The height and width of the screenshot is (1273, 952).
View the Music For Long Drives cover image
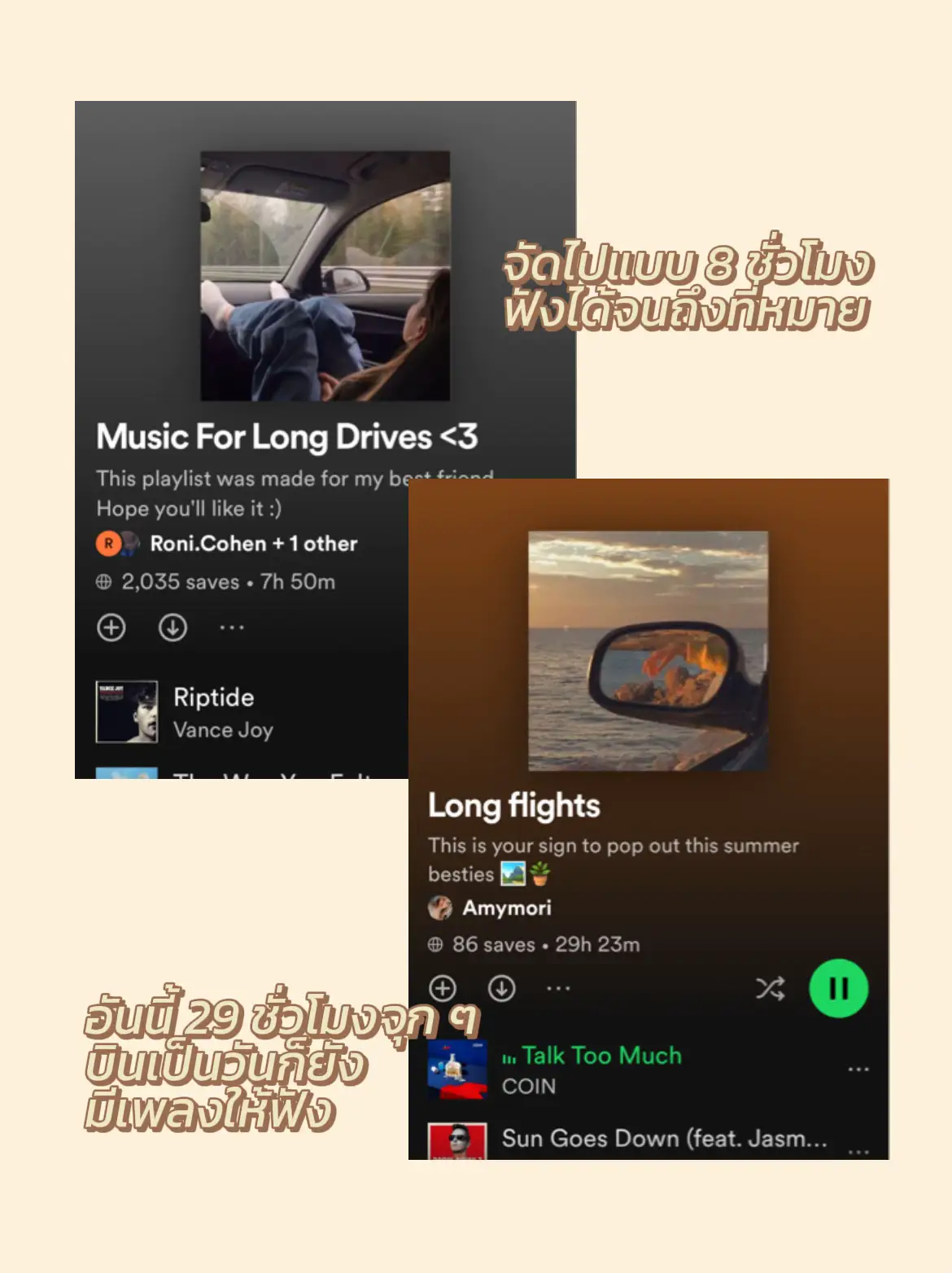(x=325, y=274)
